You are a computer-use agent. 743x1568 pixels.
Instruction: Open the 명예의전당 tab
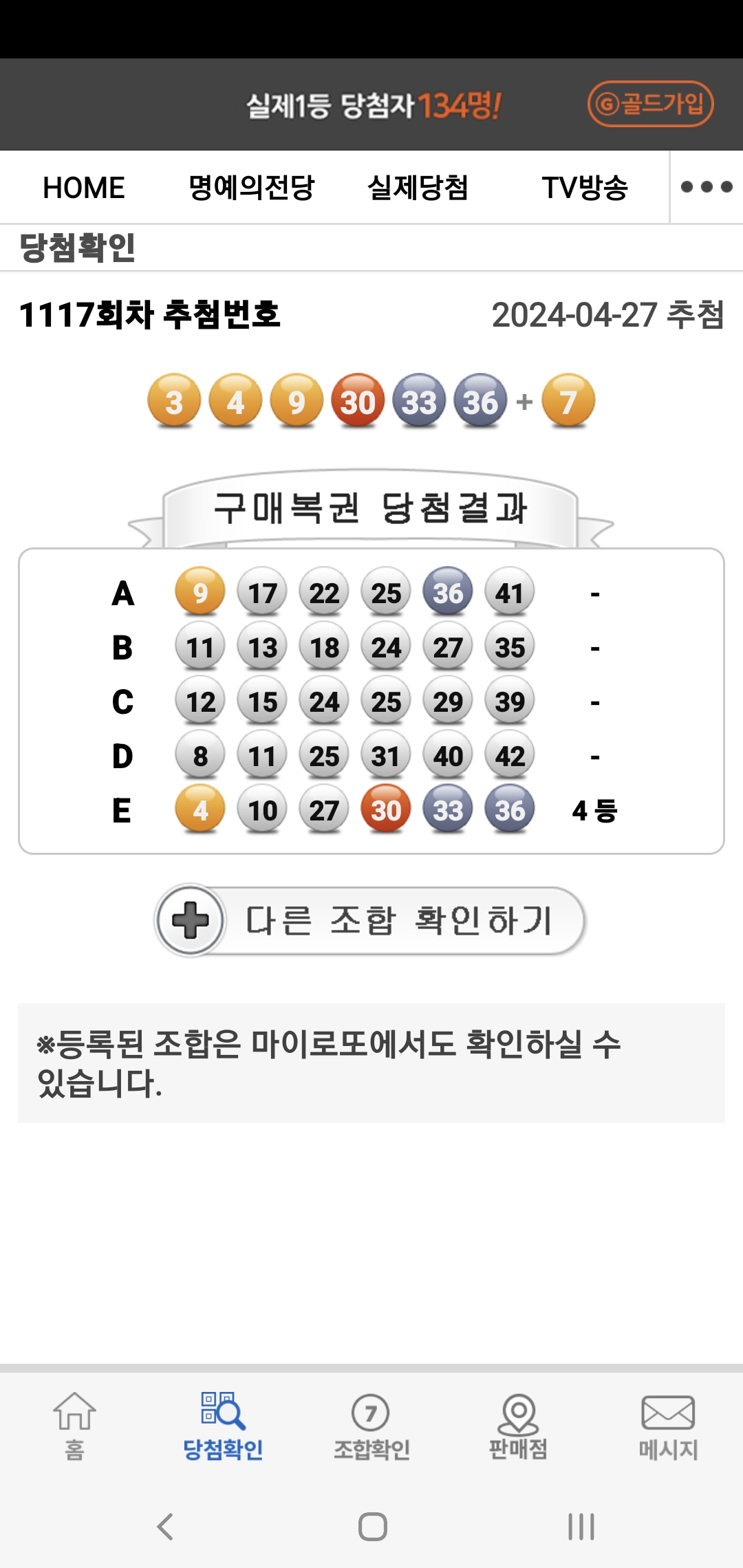(x=251, y=188)
